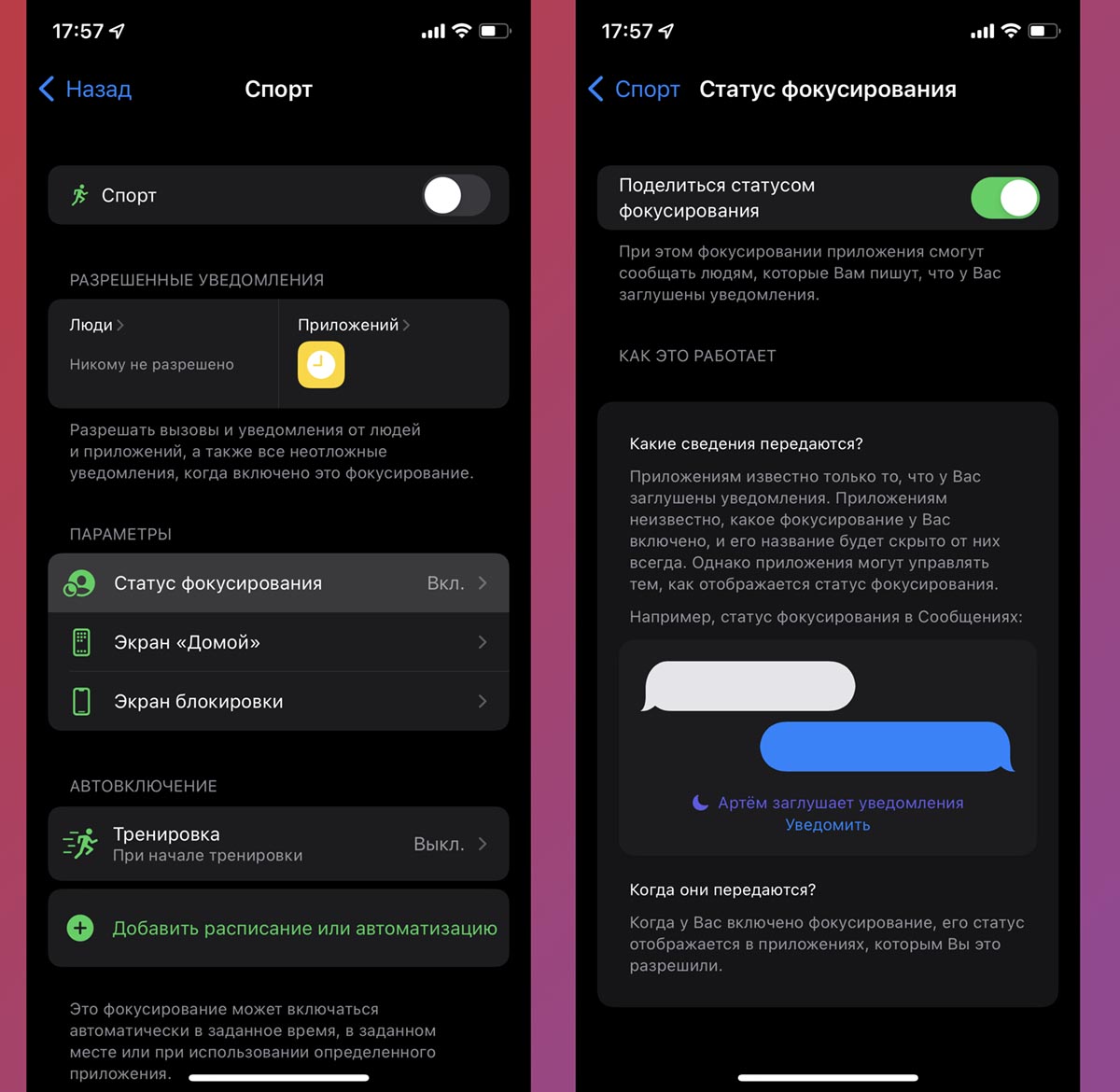1120x1092 pixels.
Task: Turn on the Спорт focus switch
Action: pos(455,196)
